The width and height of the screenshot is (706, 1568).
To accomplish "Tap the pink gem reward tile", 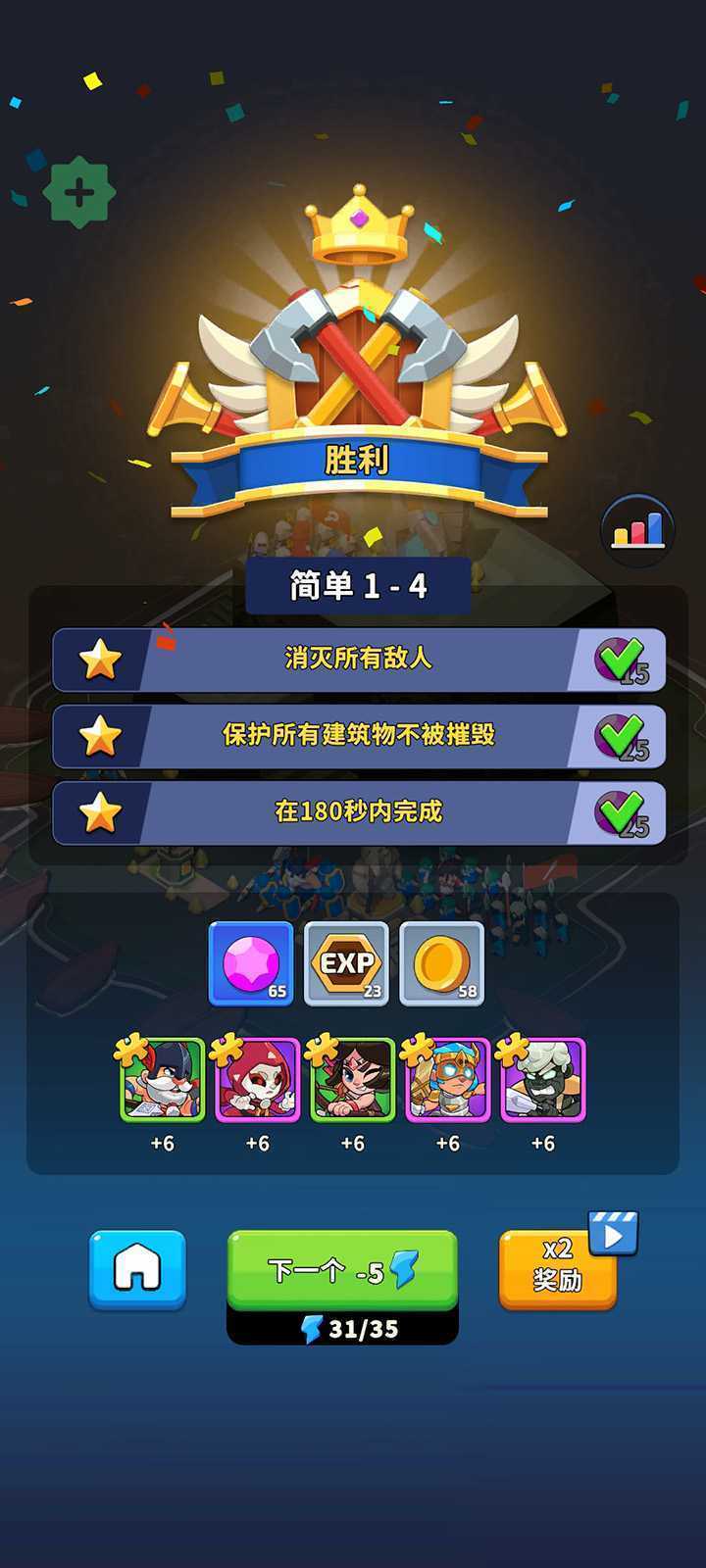I will click(251, 963).
